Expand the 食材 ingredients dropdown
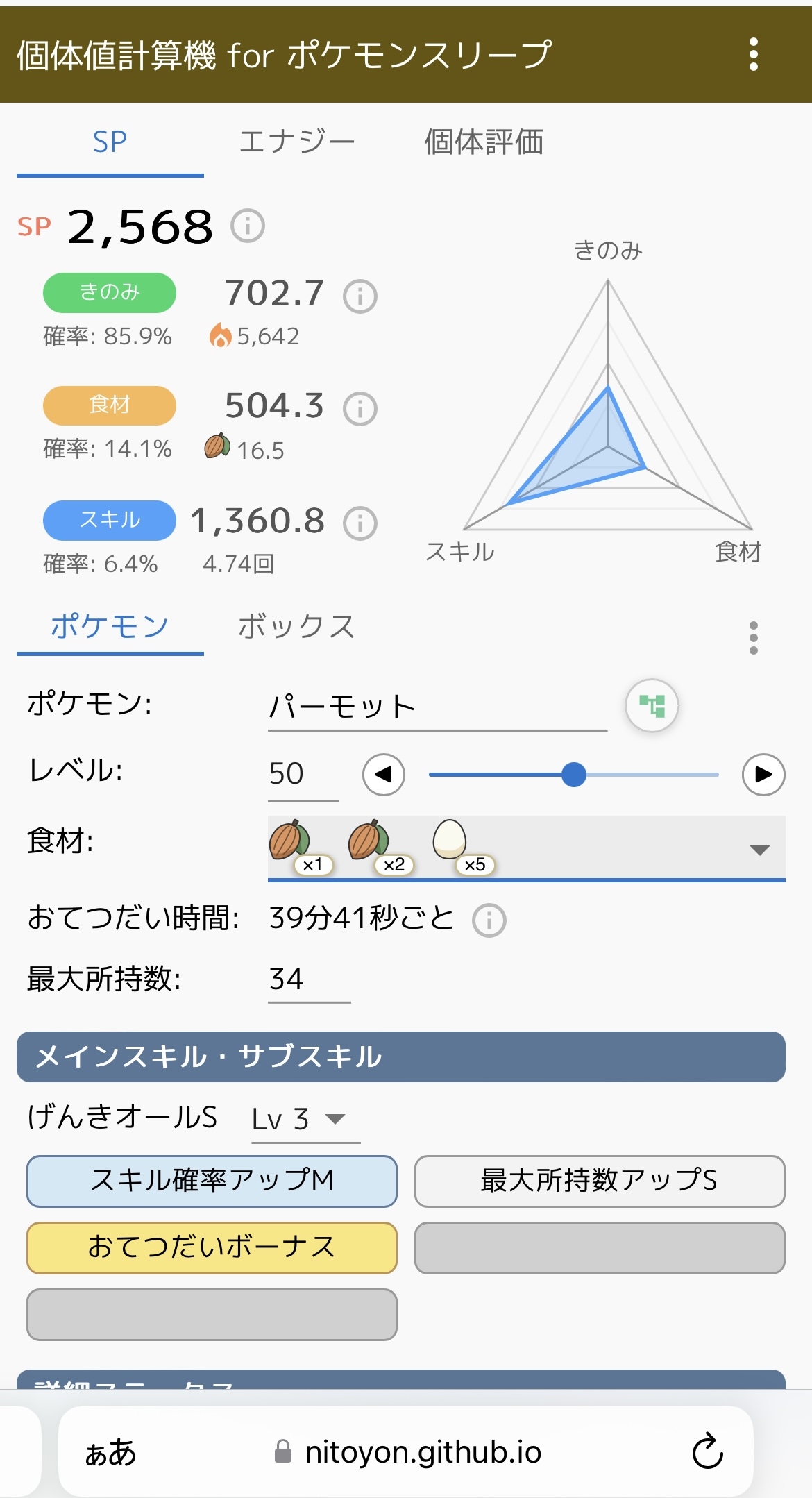 tap(760, 850)
